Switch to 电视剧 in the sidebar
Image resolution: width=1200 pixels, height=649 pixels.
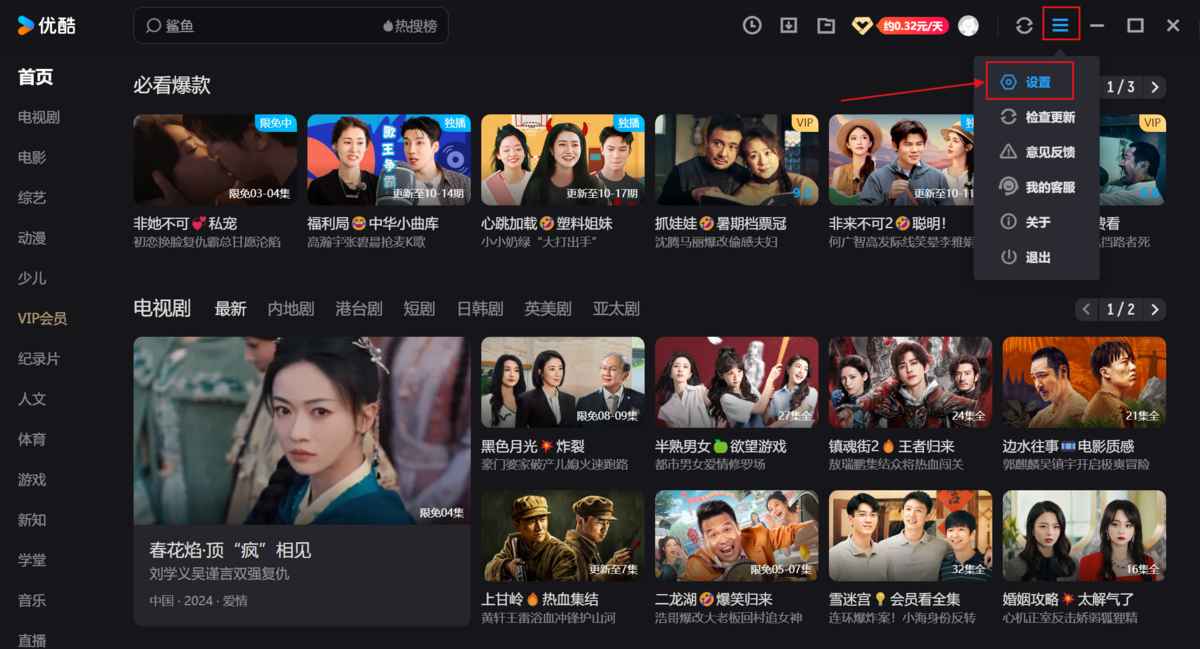39,117
